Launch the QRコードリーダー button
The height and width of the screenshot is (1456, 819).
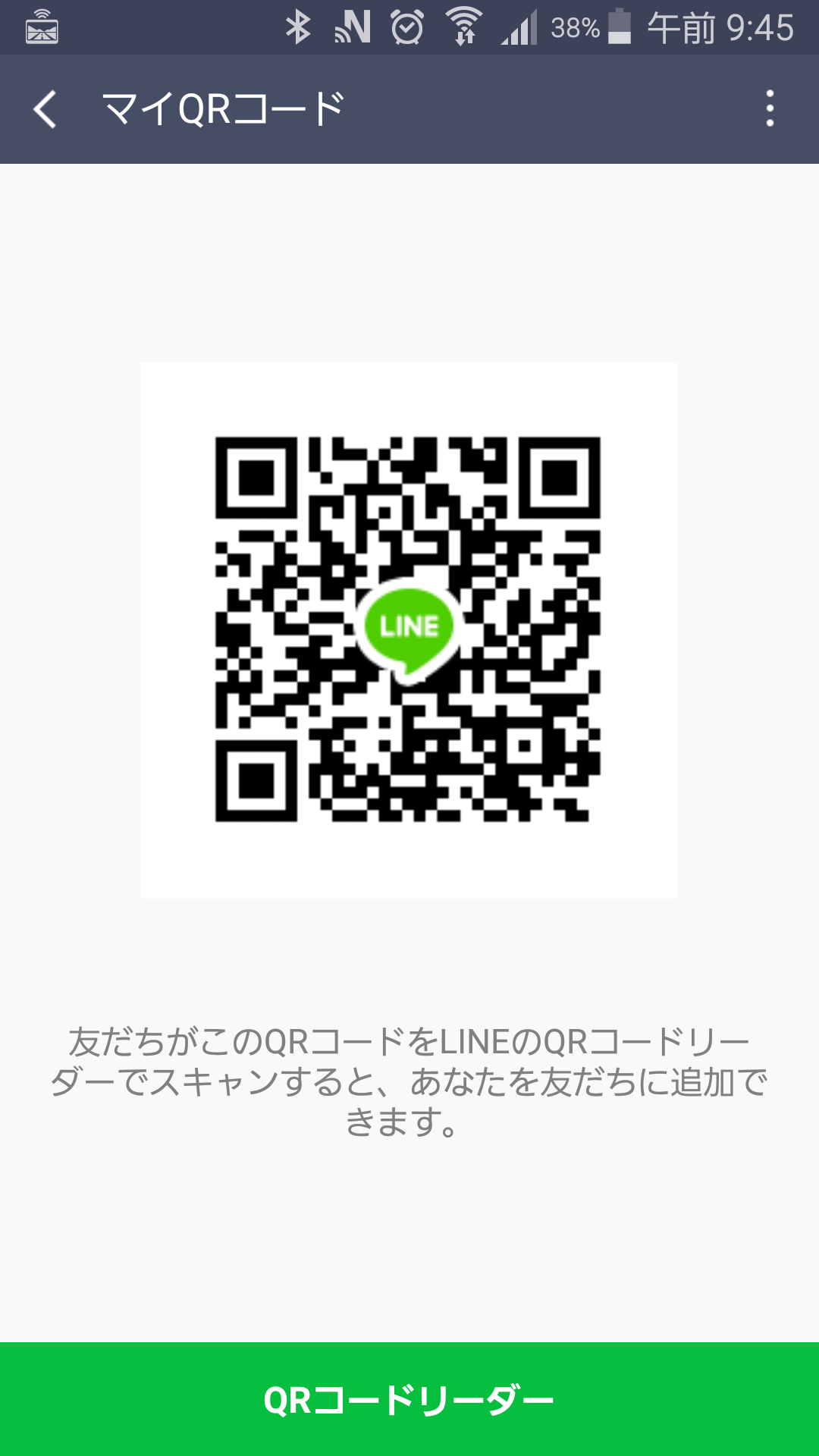point(409,1399)
